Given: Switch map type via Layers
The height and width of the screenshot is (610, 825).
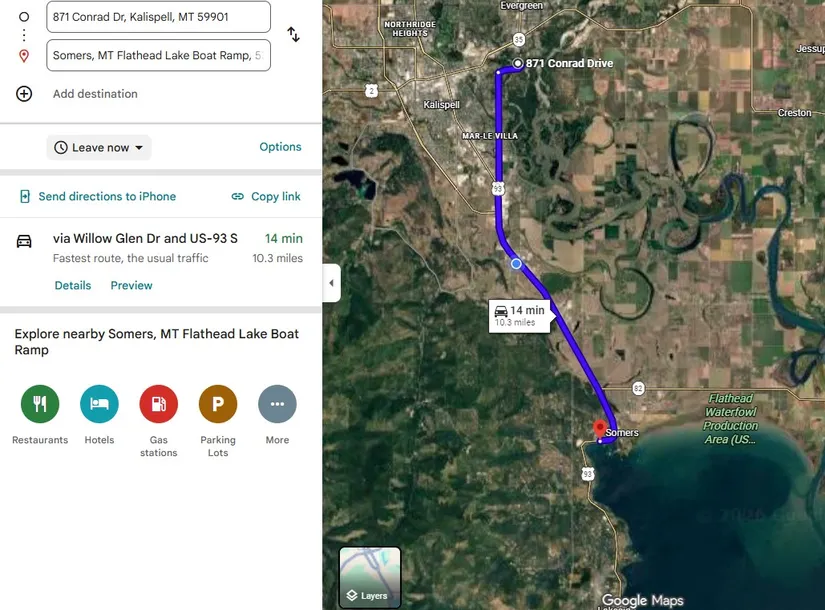Looking at the screenshot, I should (x=370, y=578).
